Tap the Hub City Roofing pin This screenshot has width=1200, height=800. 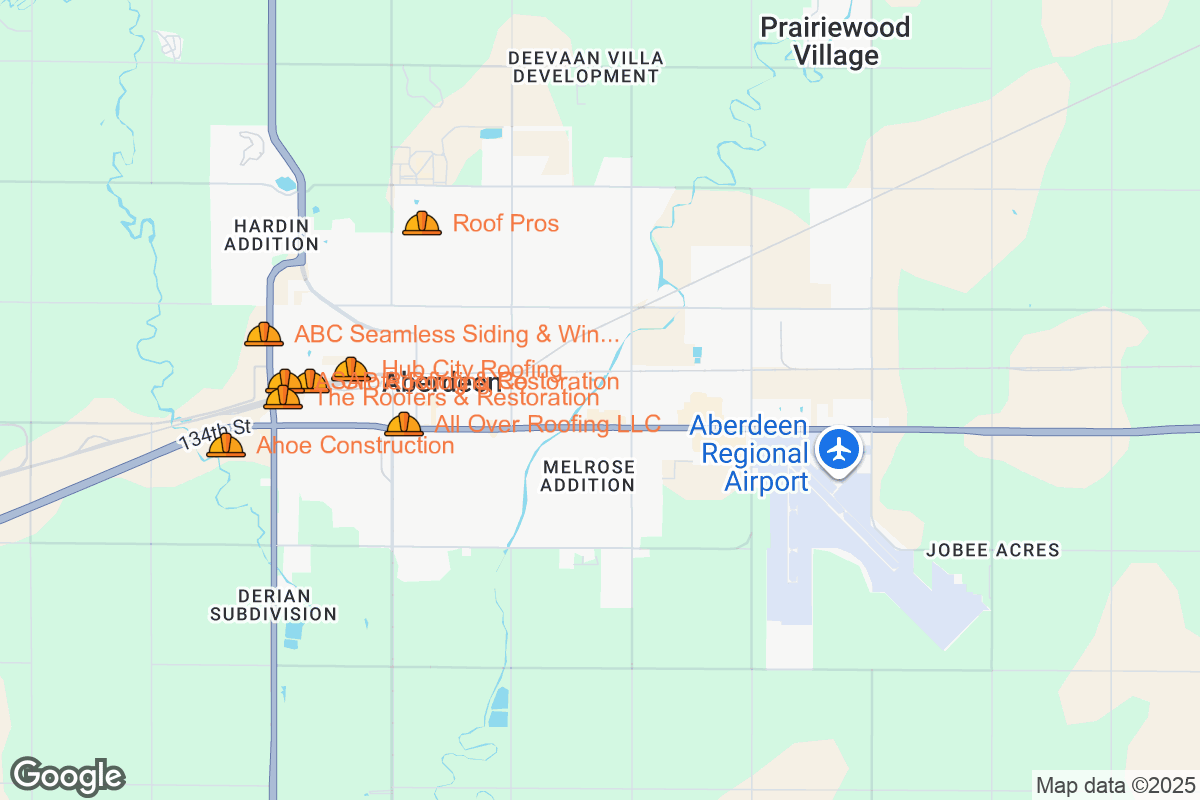(x=350, y=369)
